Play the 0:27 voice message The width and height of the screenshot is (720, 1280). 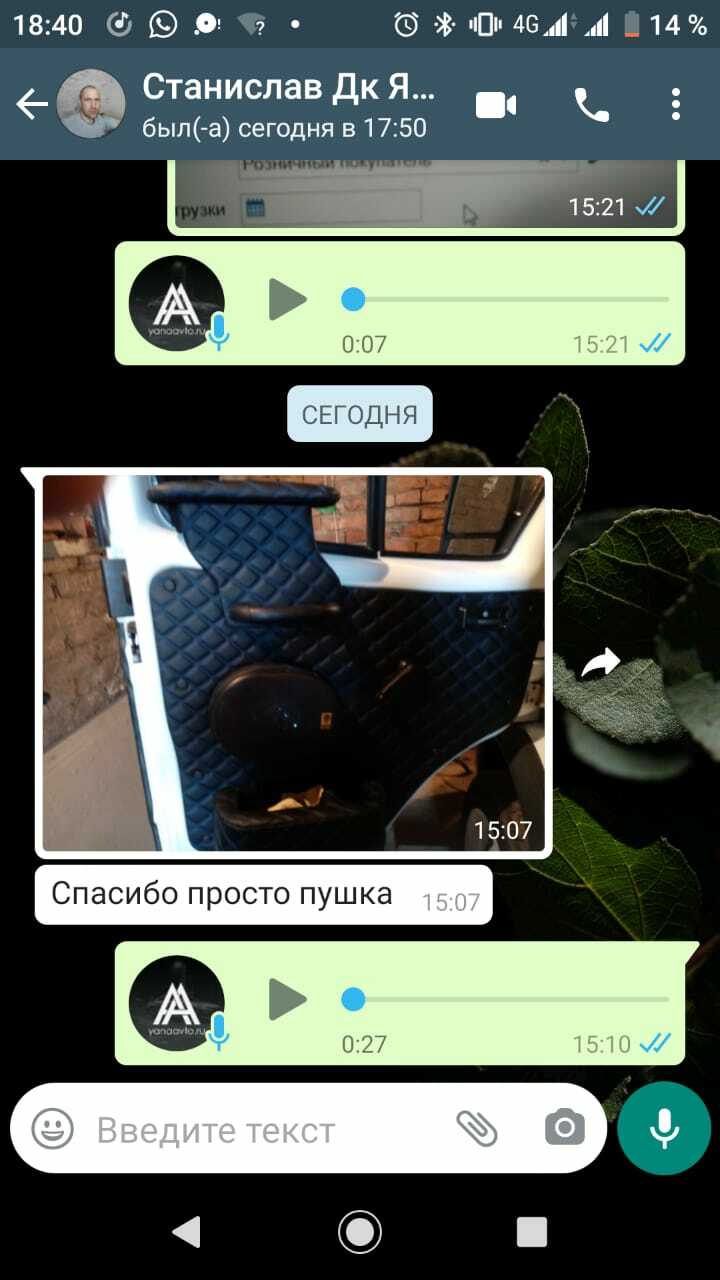287,999
